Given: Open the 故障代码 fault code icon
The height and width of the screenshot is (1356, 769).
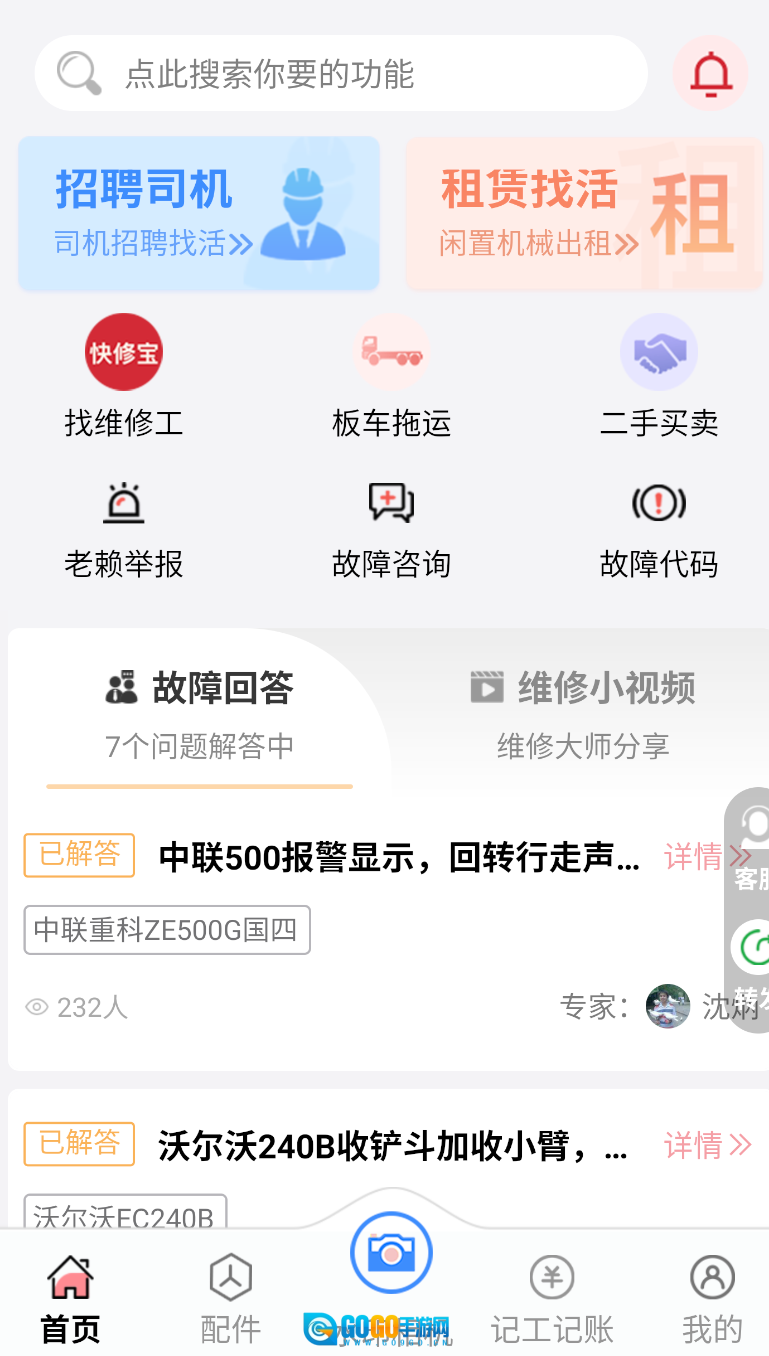Looking at the screenshot, I should tap(659, 503).
